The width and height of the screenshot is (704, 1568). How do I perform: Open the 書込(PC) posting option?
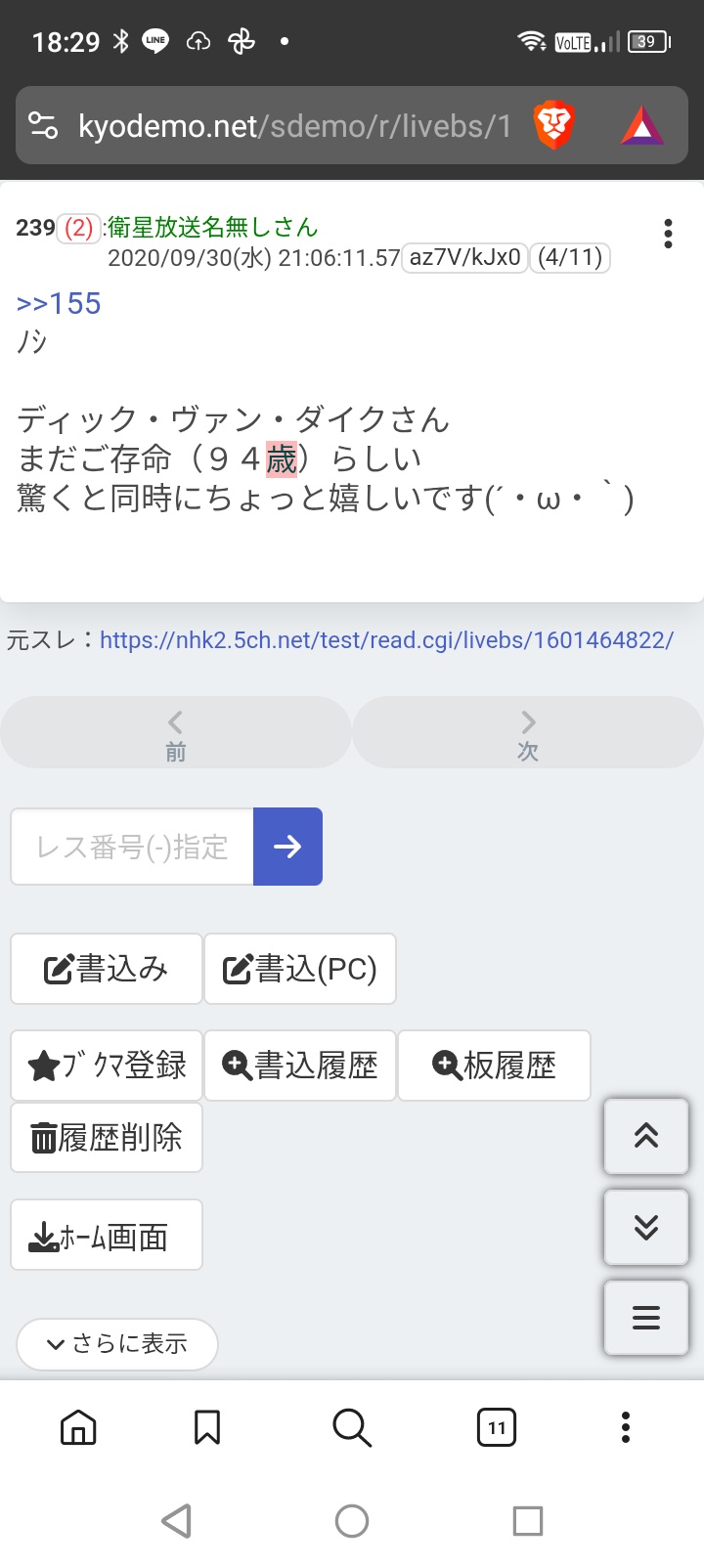point(300,969)
